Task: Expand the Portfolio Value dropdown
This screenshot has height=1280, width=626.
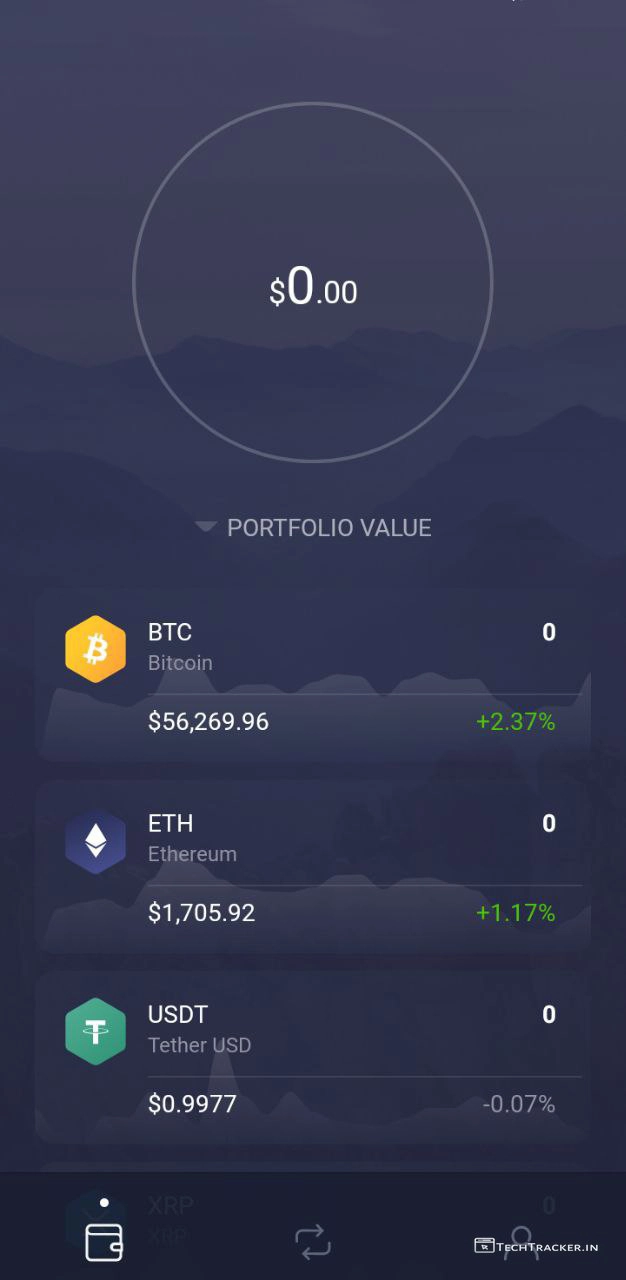Action: click(x=314, y=527)
